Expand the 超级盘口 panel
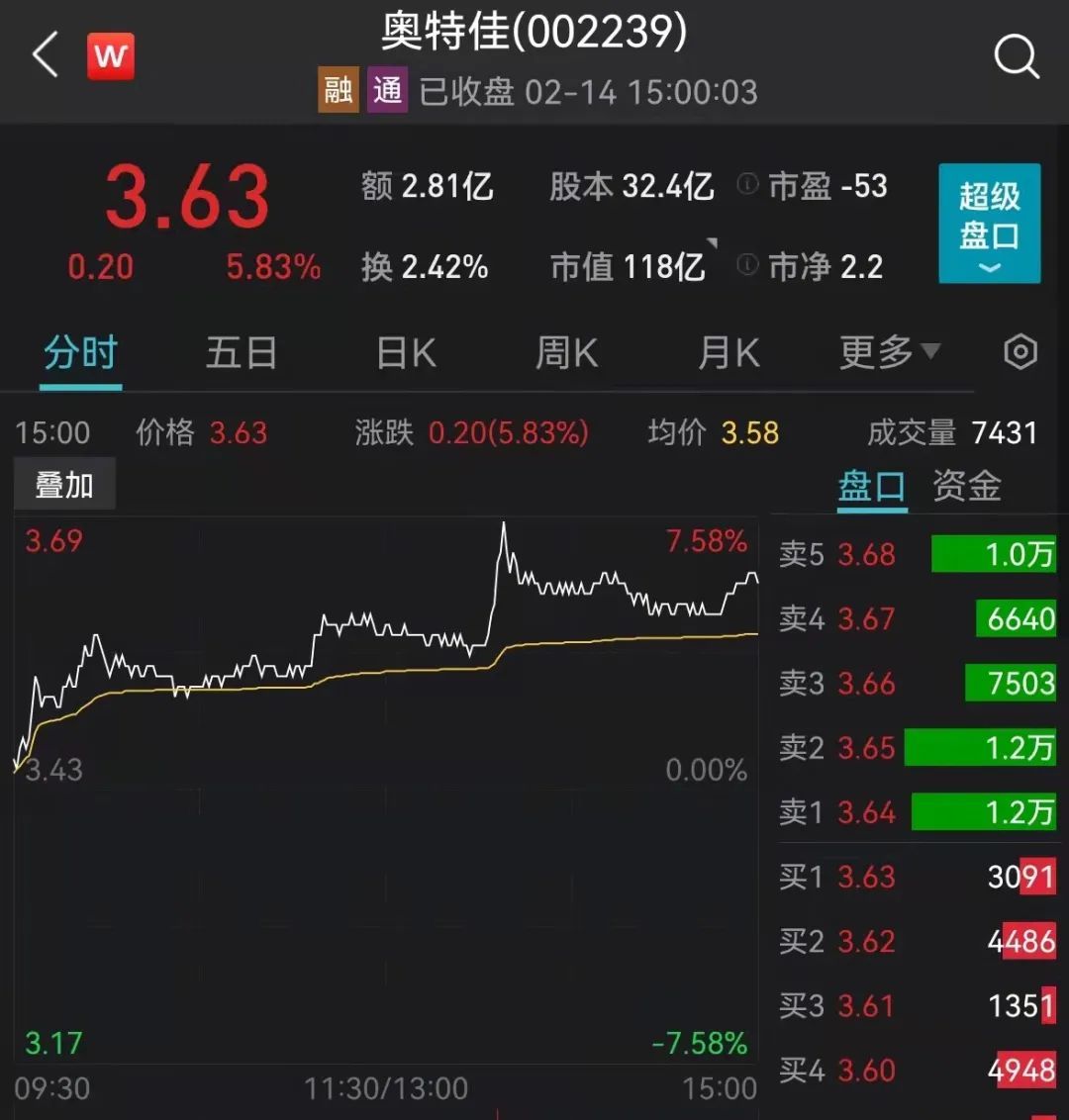This screenshot has height=1120, width=1069. 989,224
